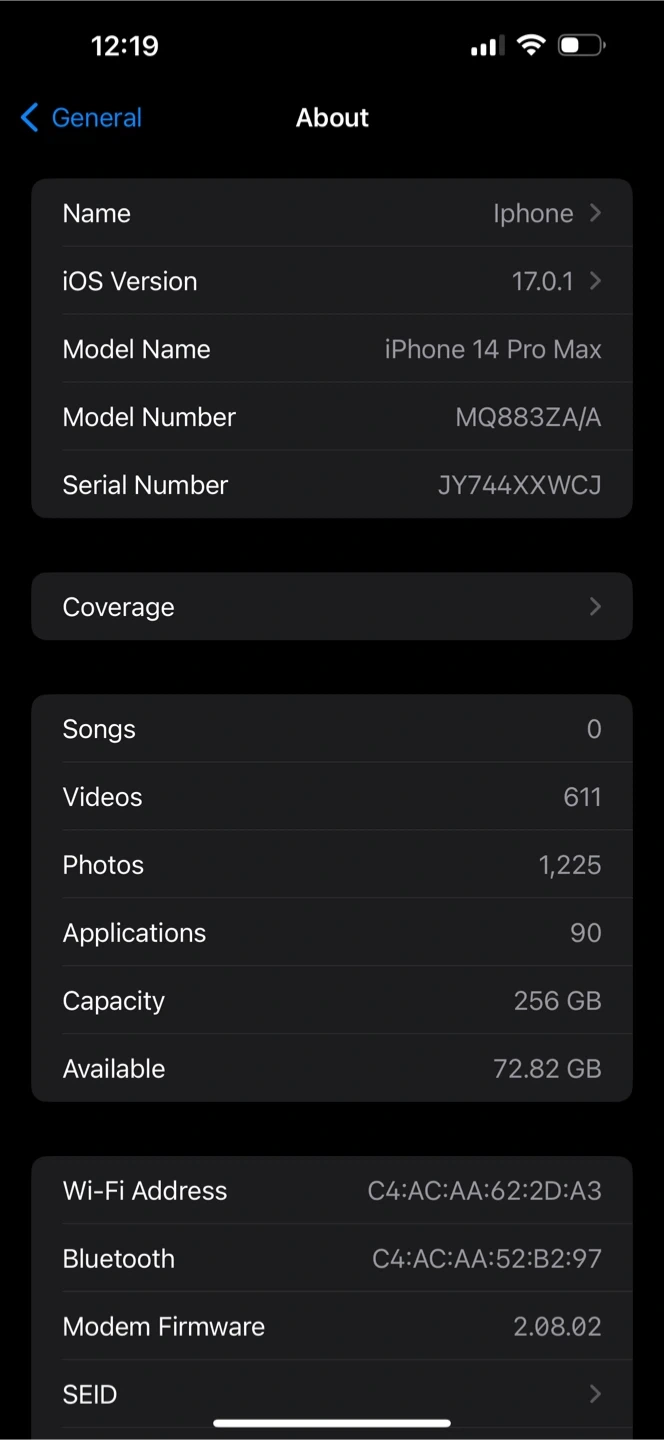Open the Name row to edit the device name

(331, 213)
